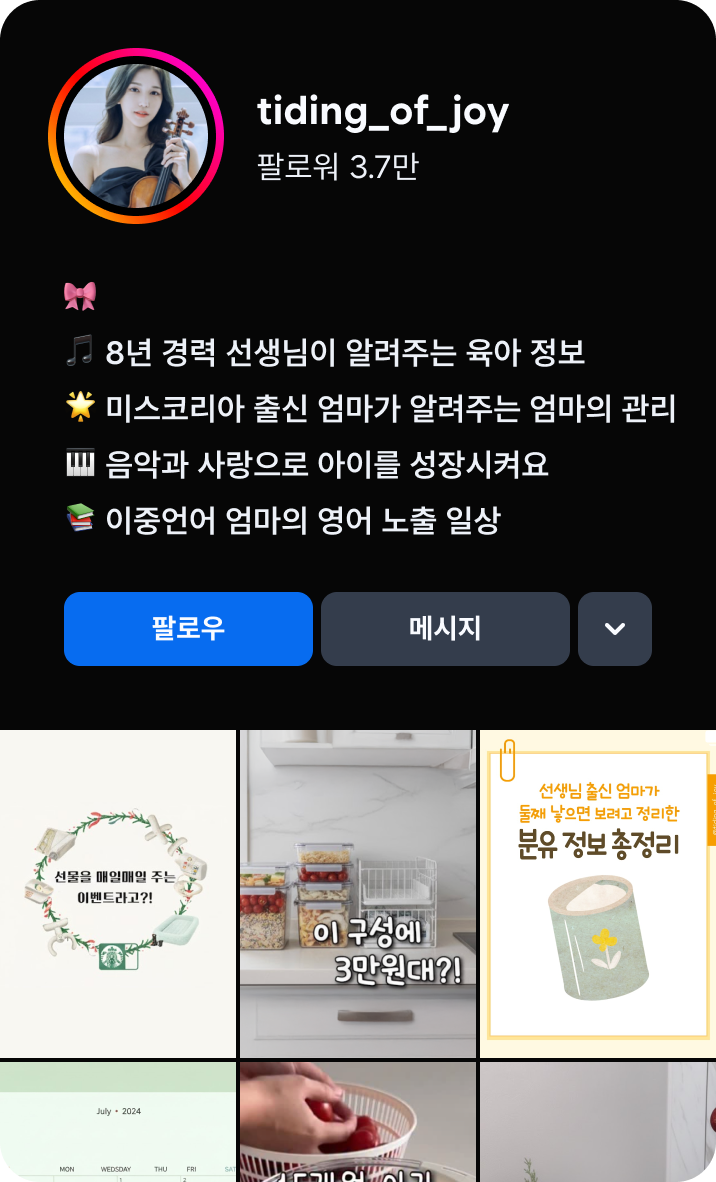Open the 분유 정보 총정리 post
716x1182 pixels.
(597, 893)
